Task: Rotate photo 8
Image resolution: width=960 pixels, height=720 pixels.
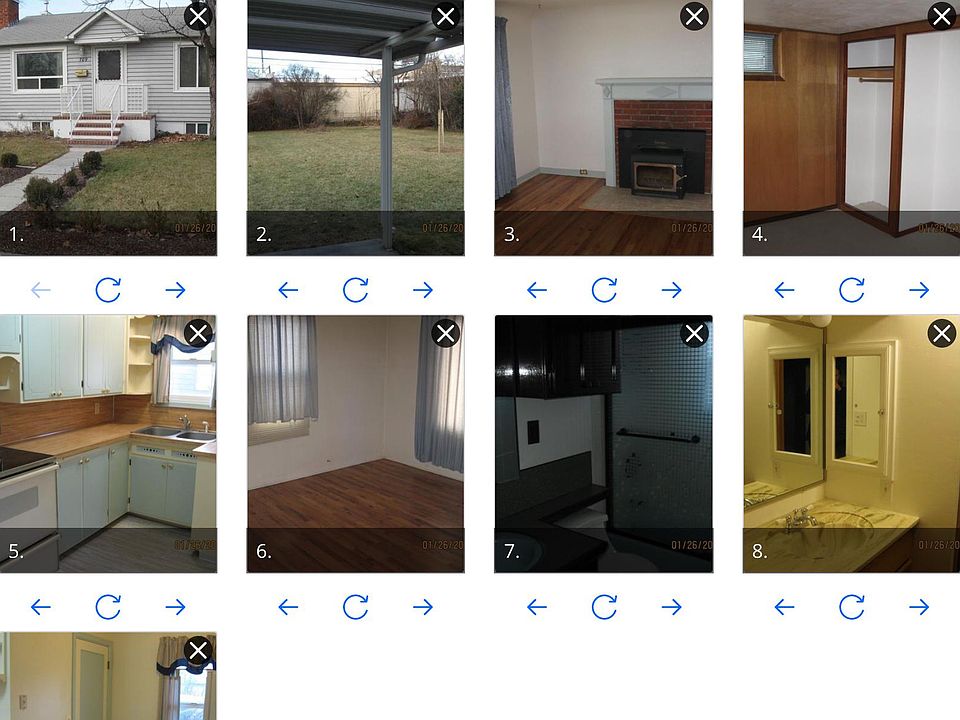Action: pos(852,607)
